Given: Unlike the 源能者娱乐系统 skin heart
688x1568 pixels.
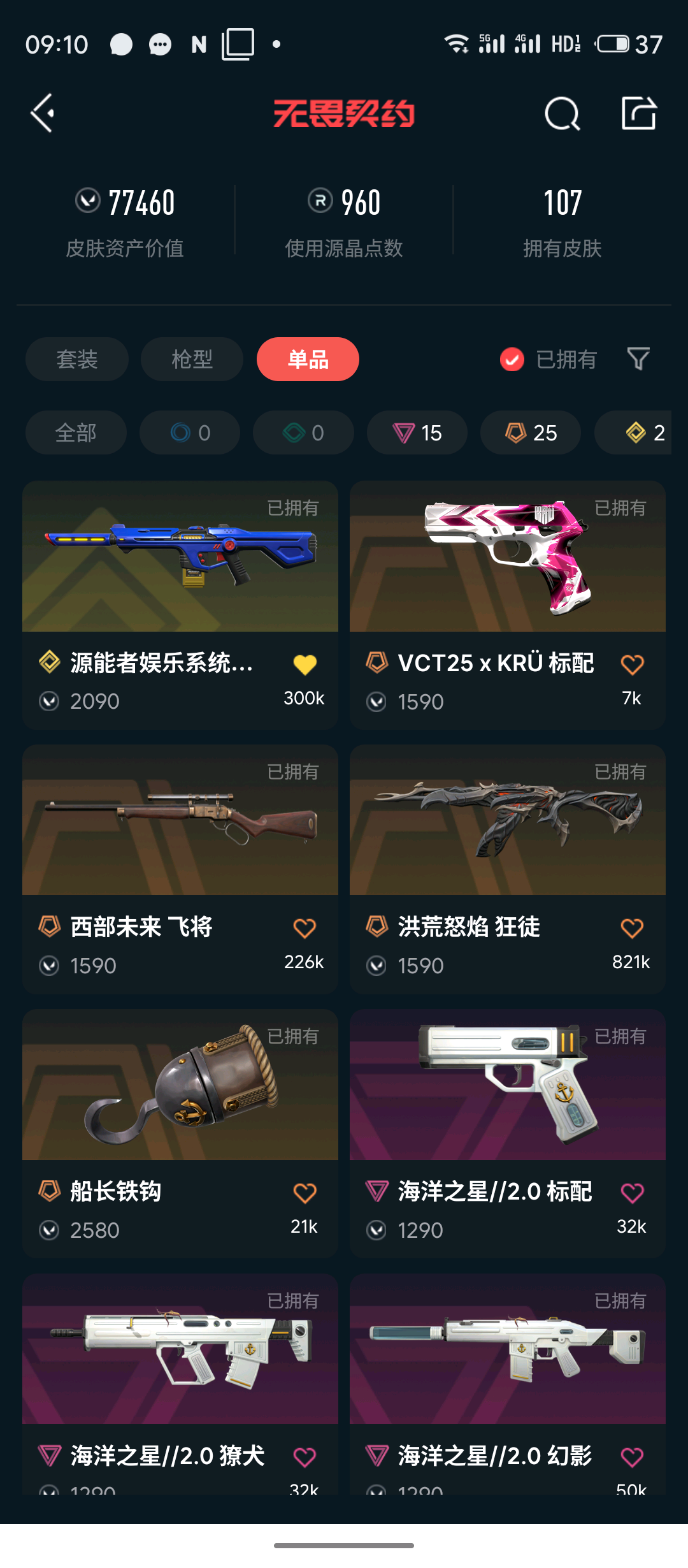Looking at the screenshot, I should (x=305, y=665).
